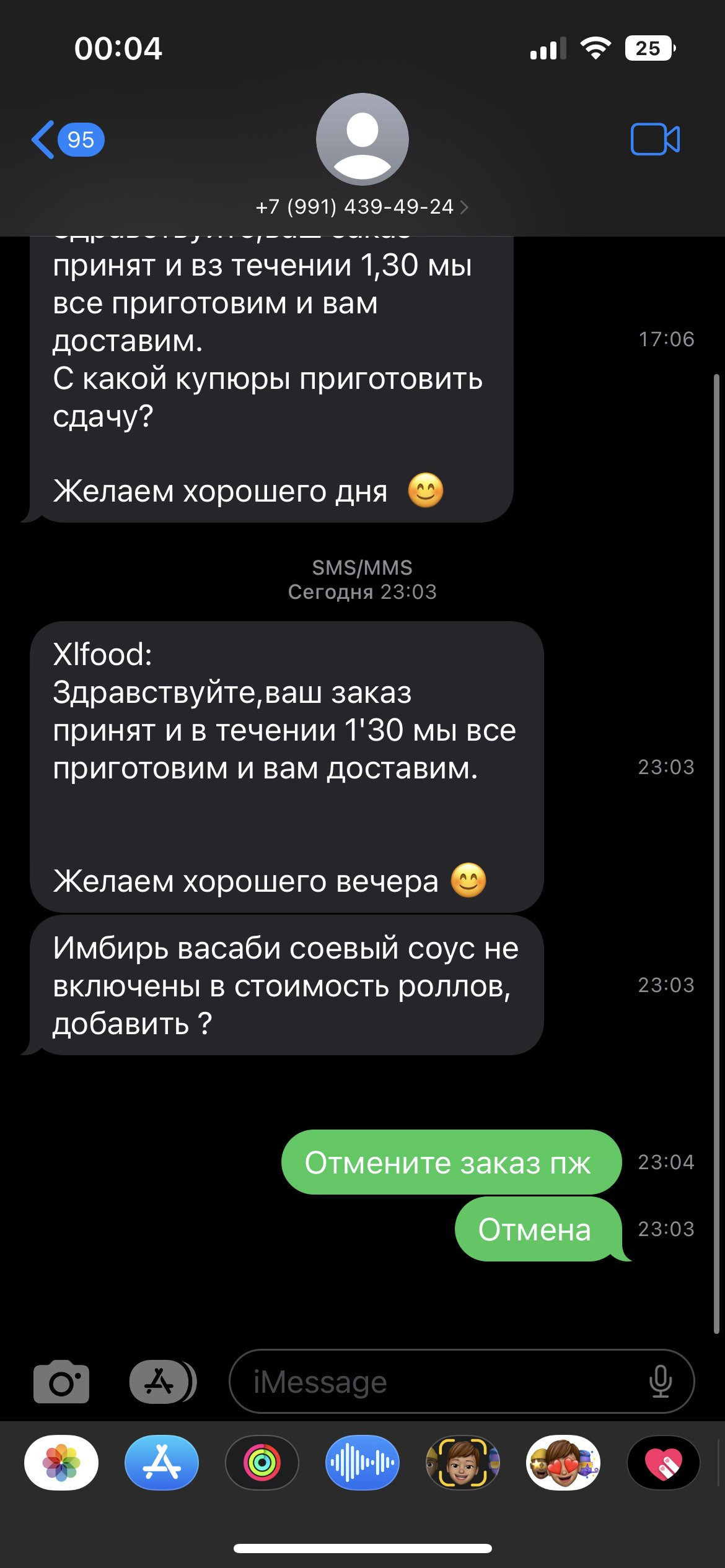The width and height of the screenshot is (725, 1568).
Task: Open the audio messages waveform app
Action: pyautogui.click(x=362, y=1463)
